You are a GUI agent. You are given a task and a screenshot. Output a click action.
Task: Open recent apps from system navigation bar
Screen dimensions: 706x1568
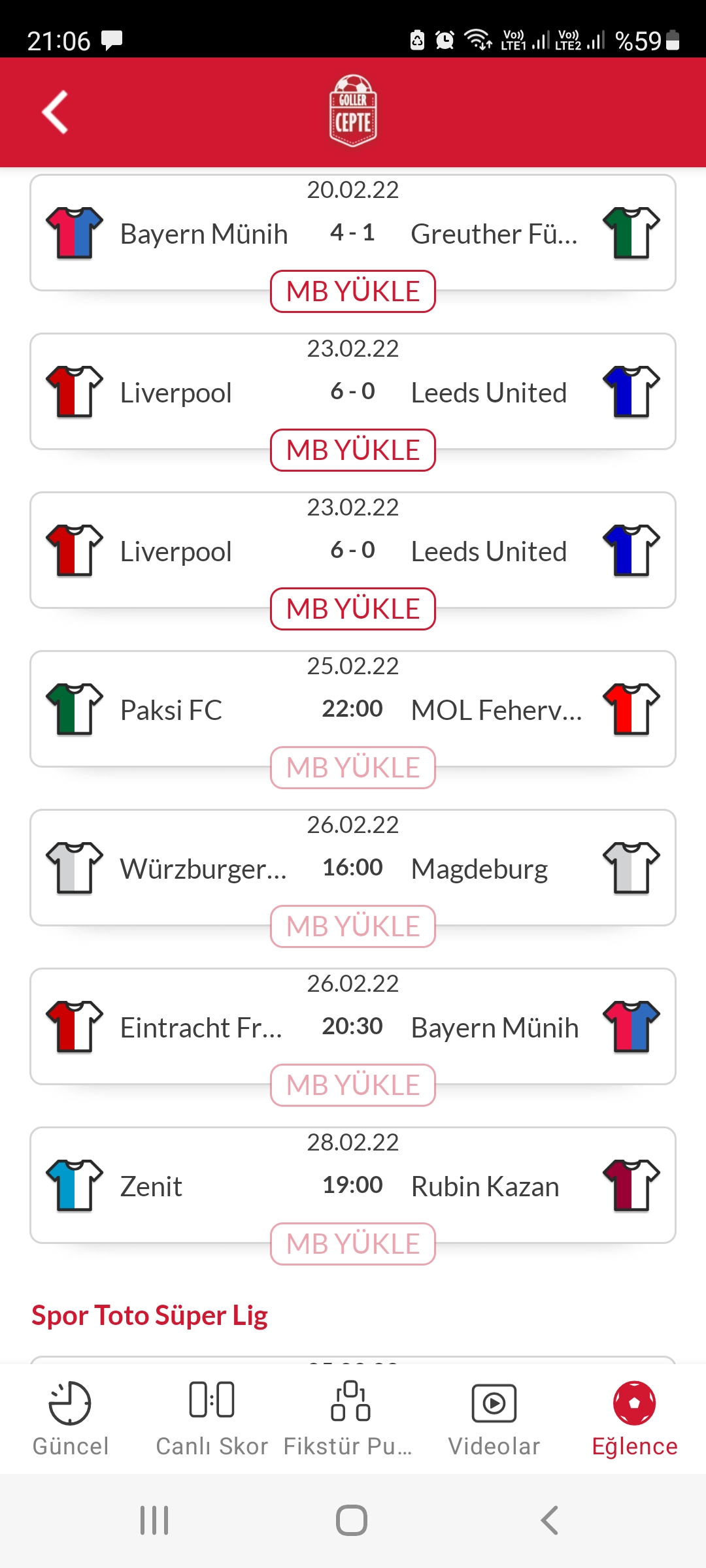[x=155, y=1520]
